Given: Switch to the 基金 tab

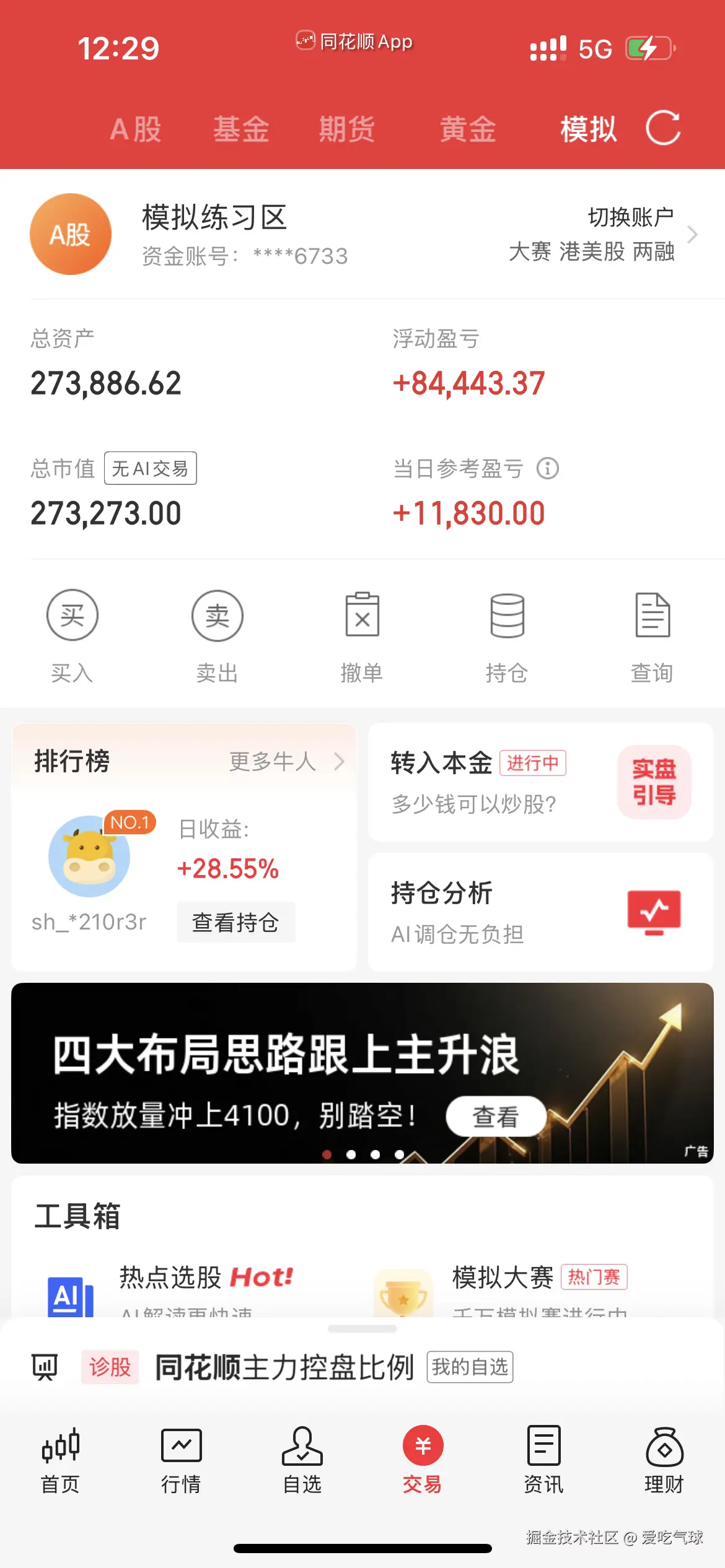Looking at the screenshot, I should (x=242, y=129).
